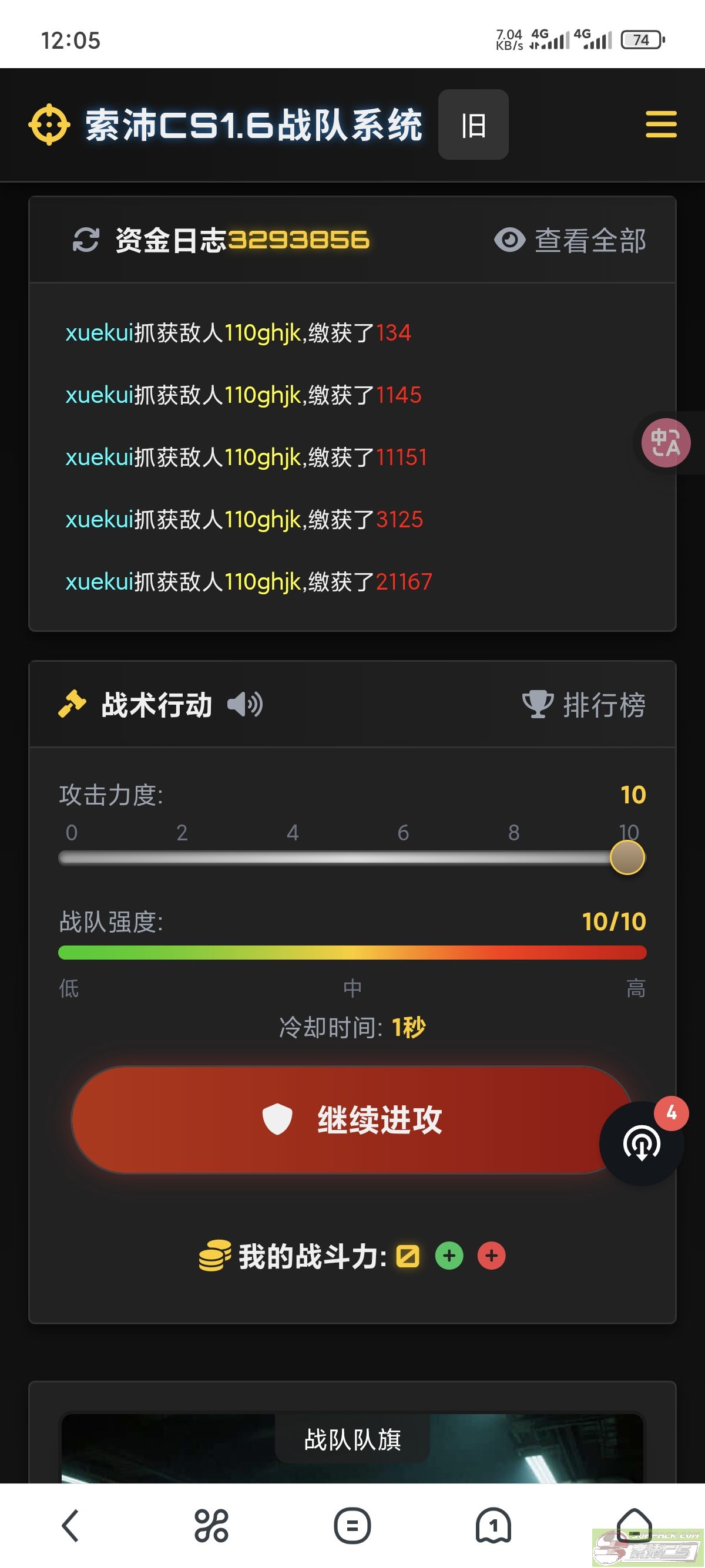Open the browser menu button
Image resolution: width=705 pixels, height=1568 pixels.
pos(352,1525)
